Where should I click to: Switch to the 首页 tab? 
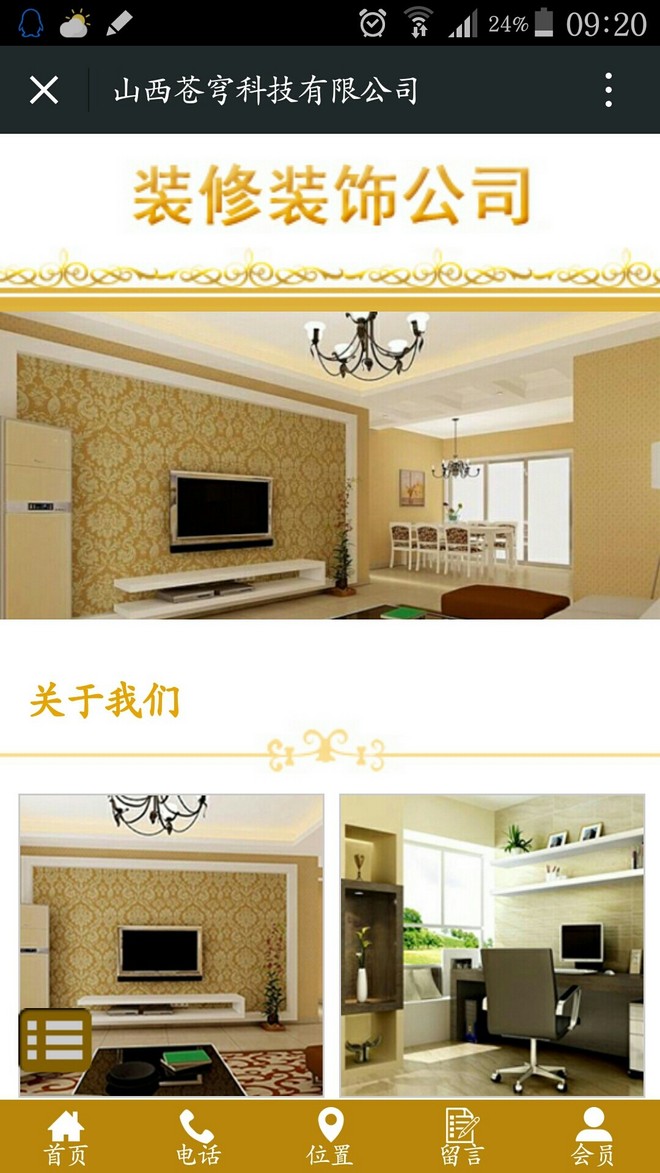66,1138
